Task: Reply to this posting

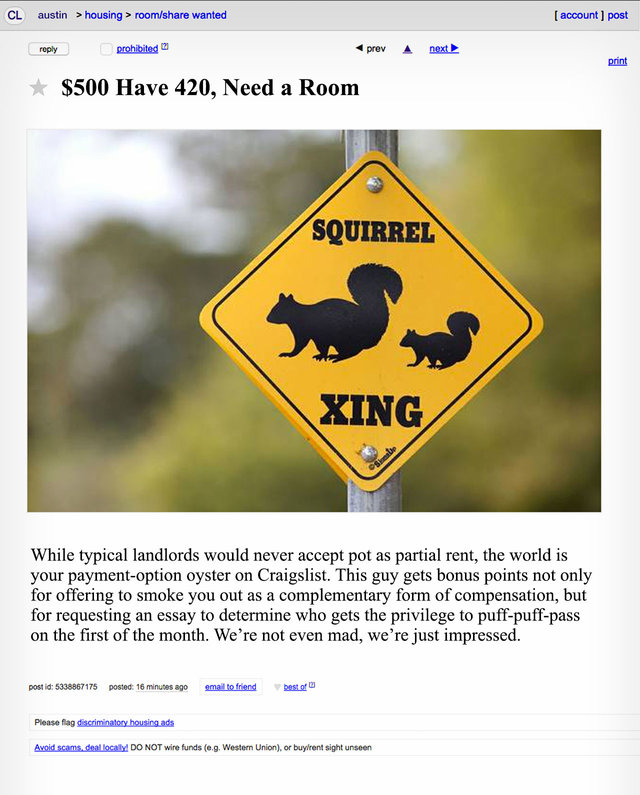Action: (48, 49)
